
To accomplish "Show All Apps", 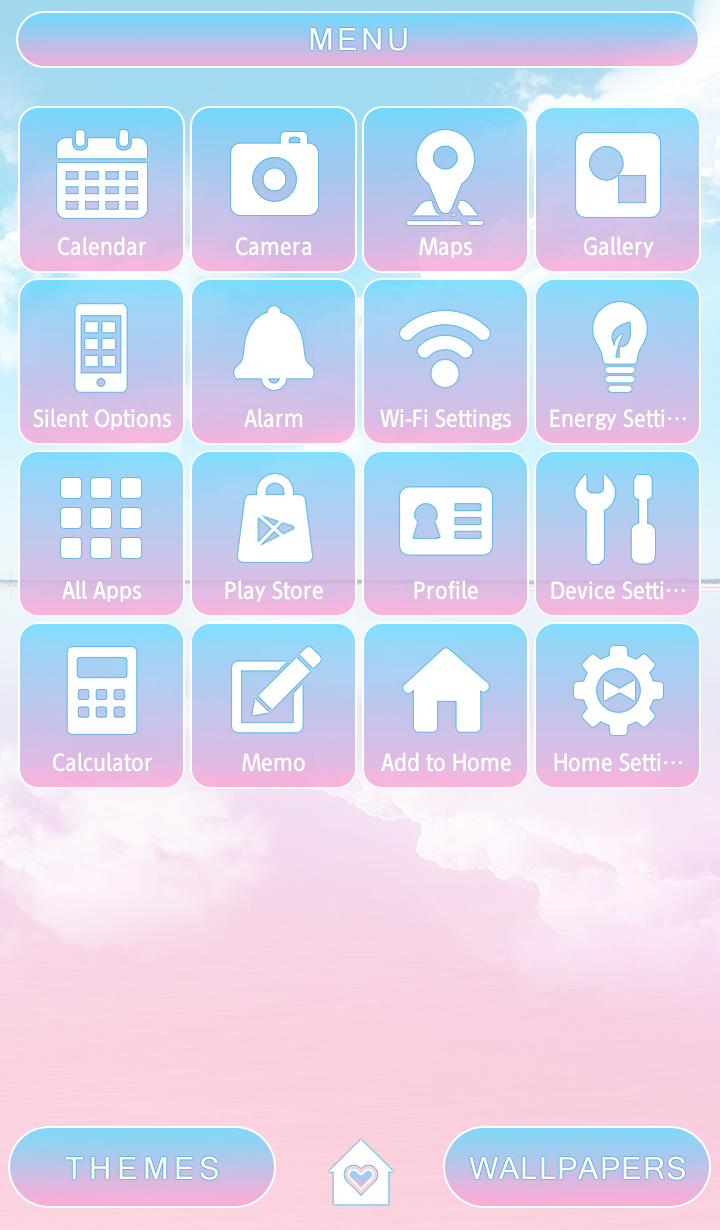I will click(101, 533).
